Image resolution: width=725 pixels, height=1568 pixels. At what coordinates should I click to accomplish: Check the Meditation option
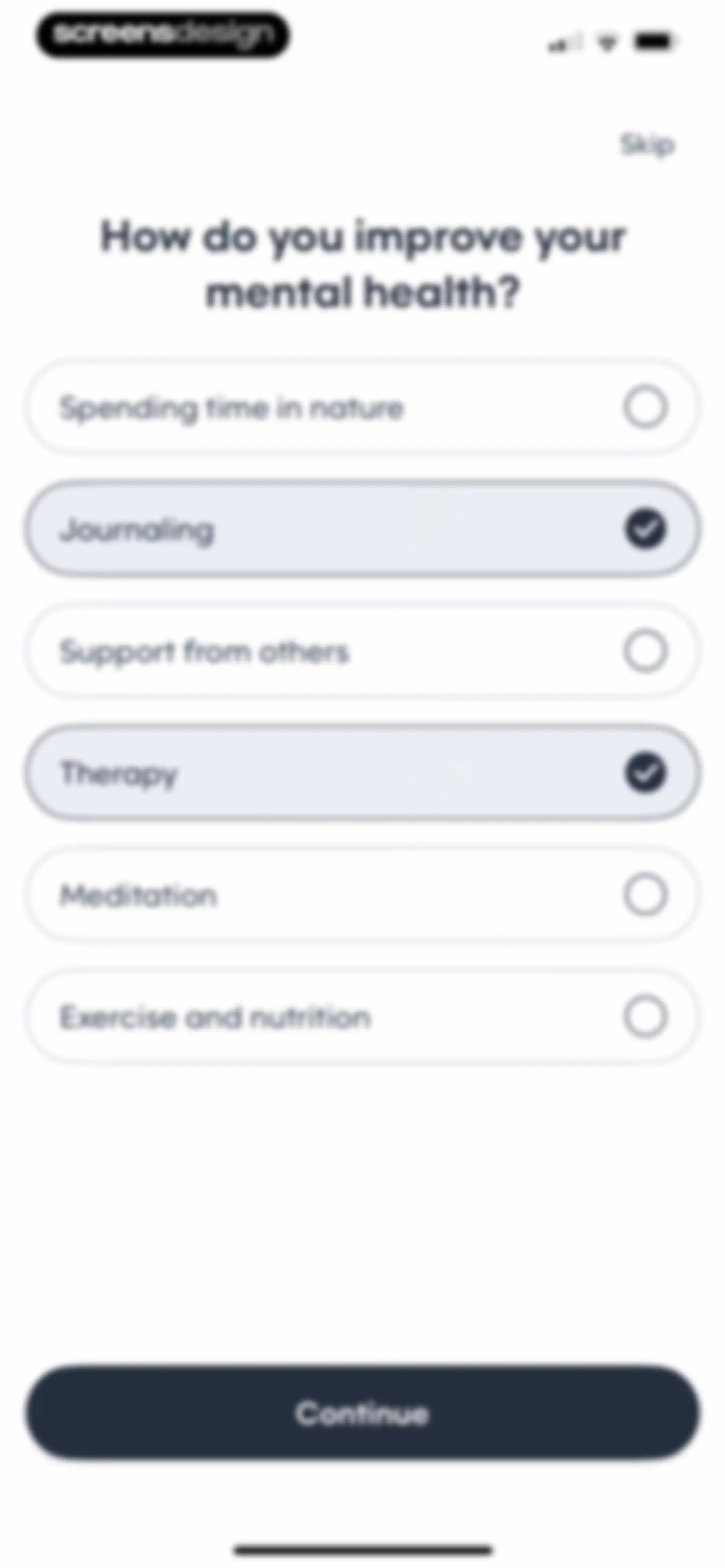pos(362,895)
